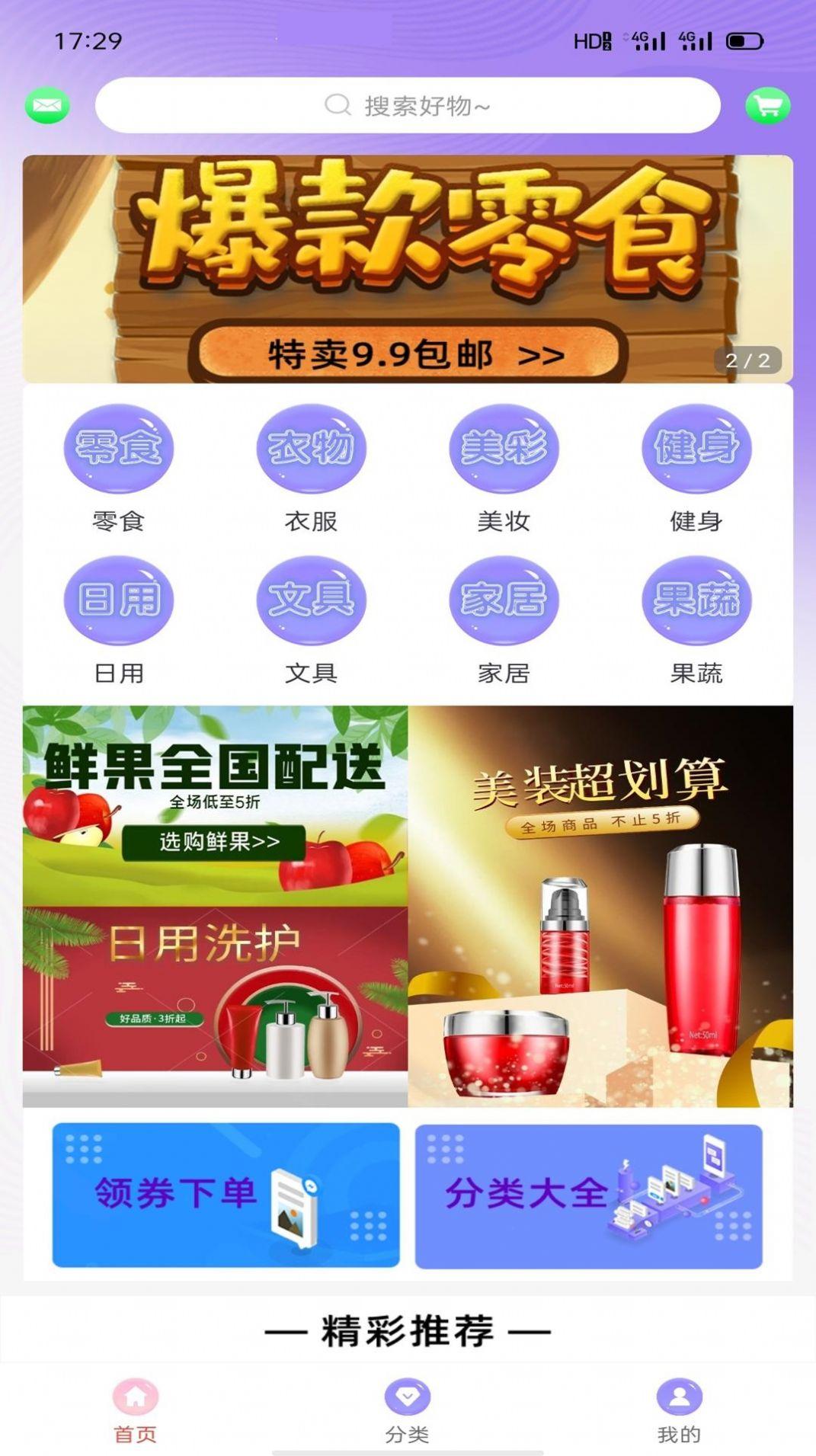Screen dimensions: 816x1456
Task: Open the 美妆 beauty category icon
Action: tap(503, 449)
